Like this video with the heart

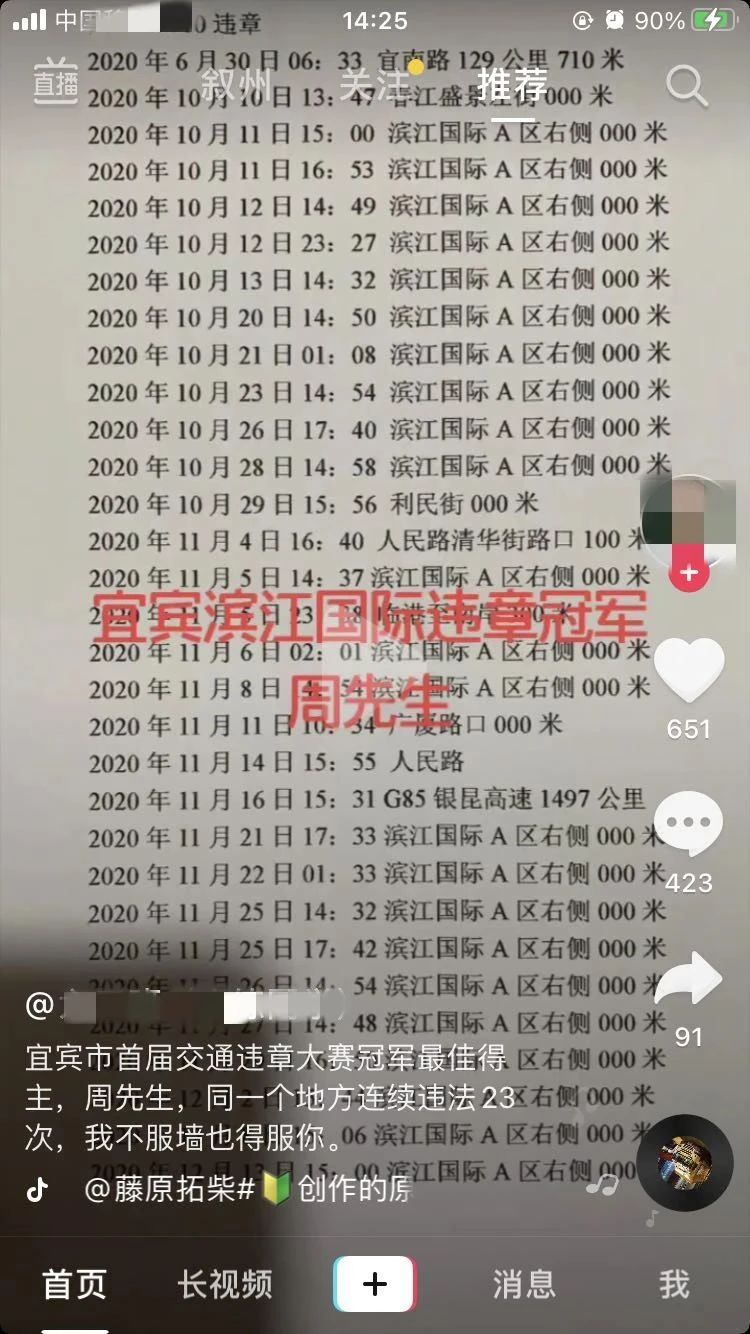pos(689,672)
